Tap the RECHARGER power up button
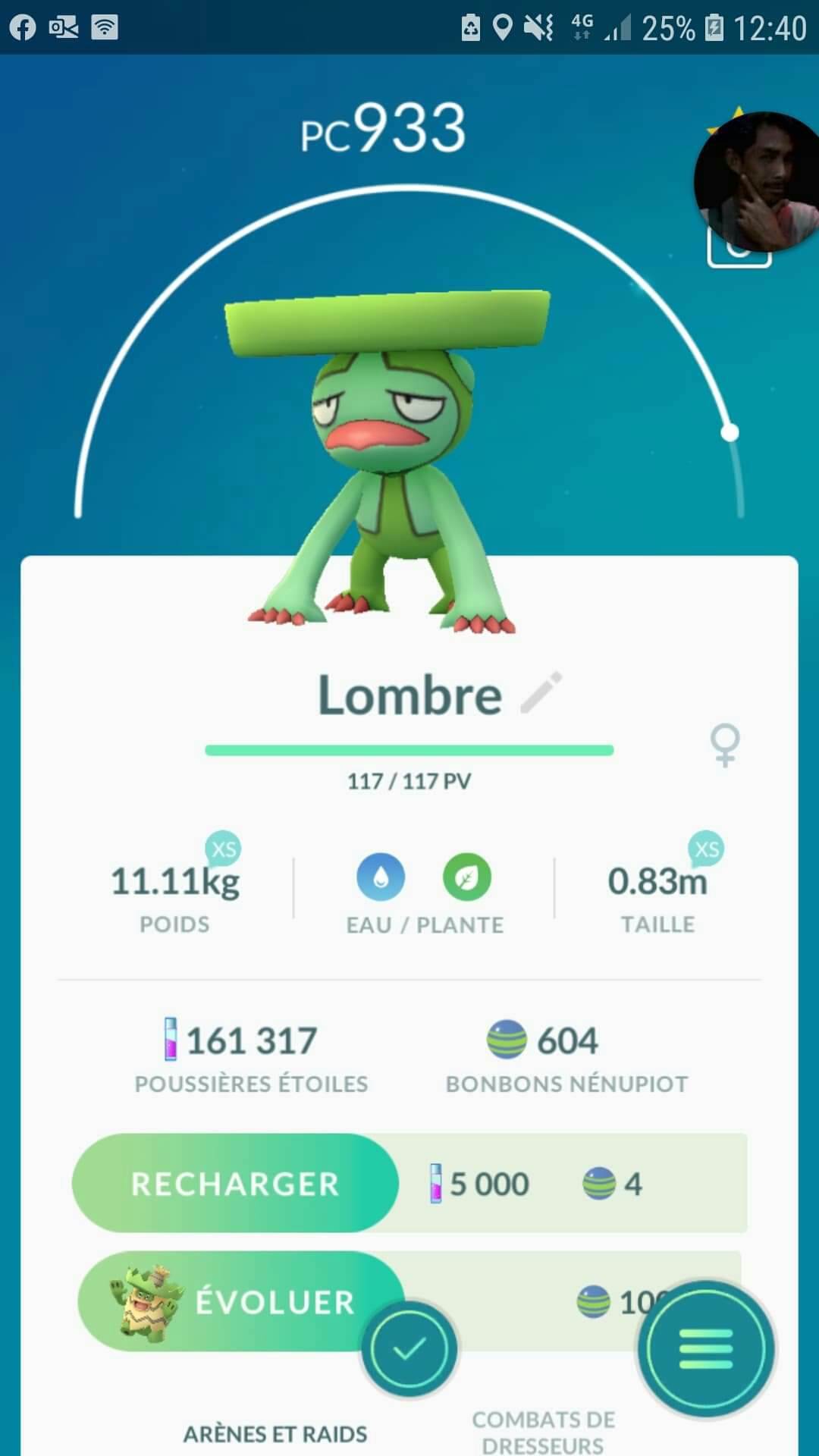The height and width of the screenshot is (1456, 819). pyautogui.click(x=235, y=1184)
